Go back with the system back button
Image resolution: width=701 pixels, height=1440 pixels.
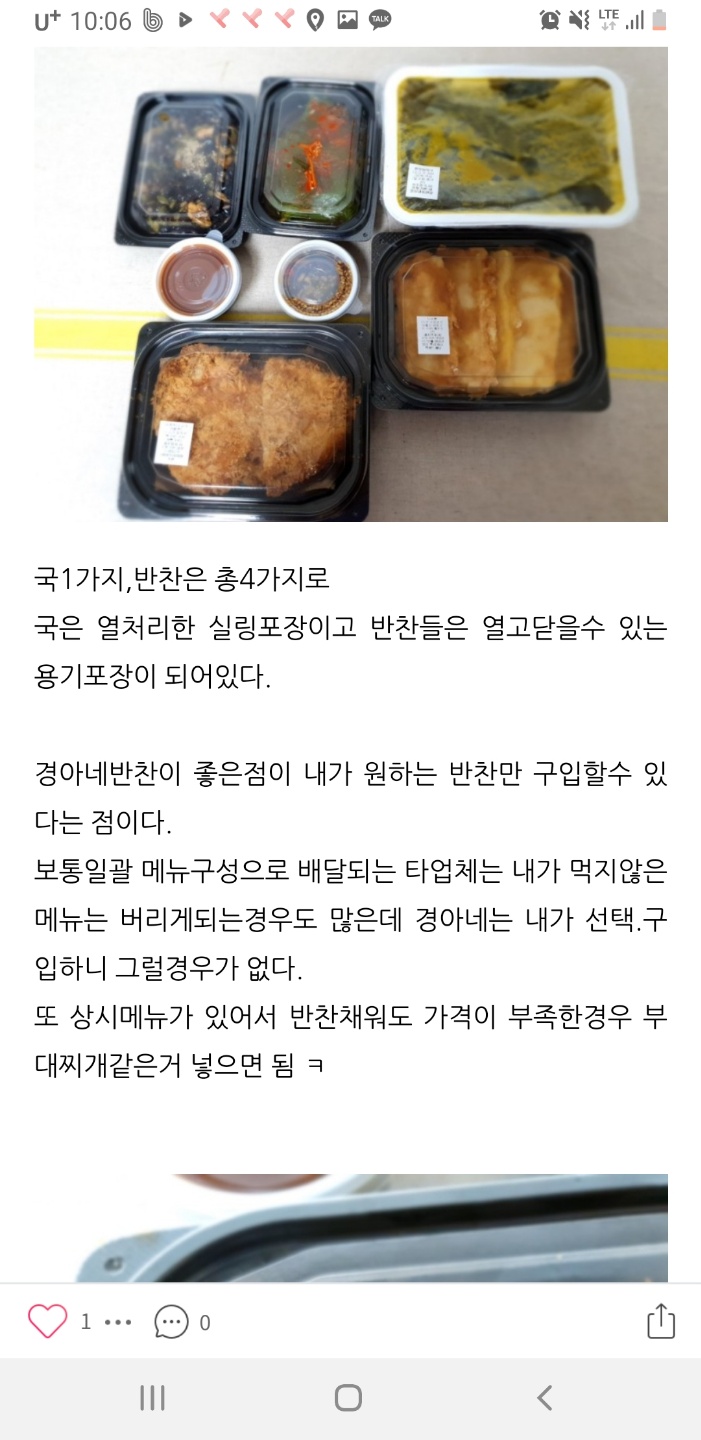tap(545, 1398)
